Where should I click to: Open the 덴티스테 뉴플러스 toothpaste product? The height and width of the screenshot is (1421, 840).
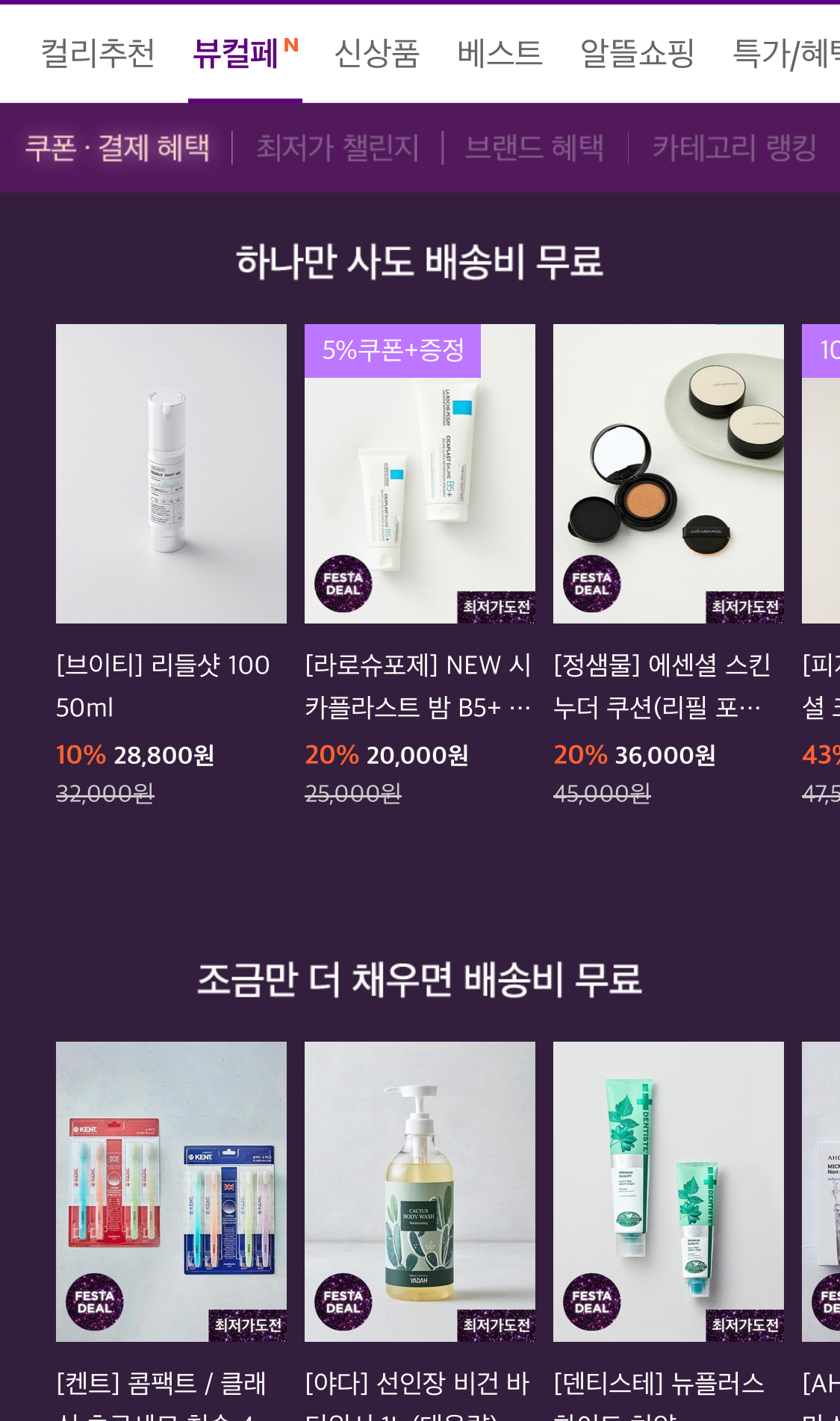tap(668, 1231)
